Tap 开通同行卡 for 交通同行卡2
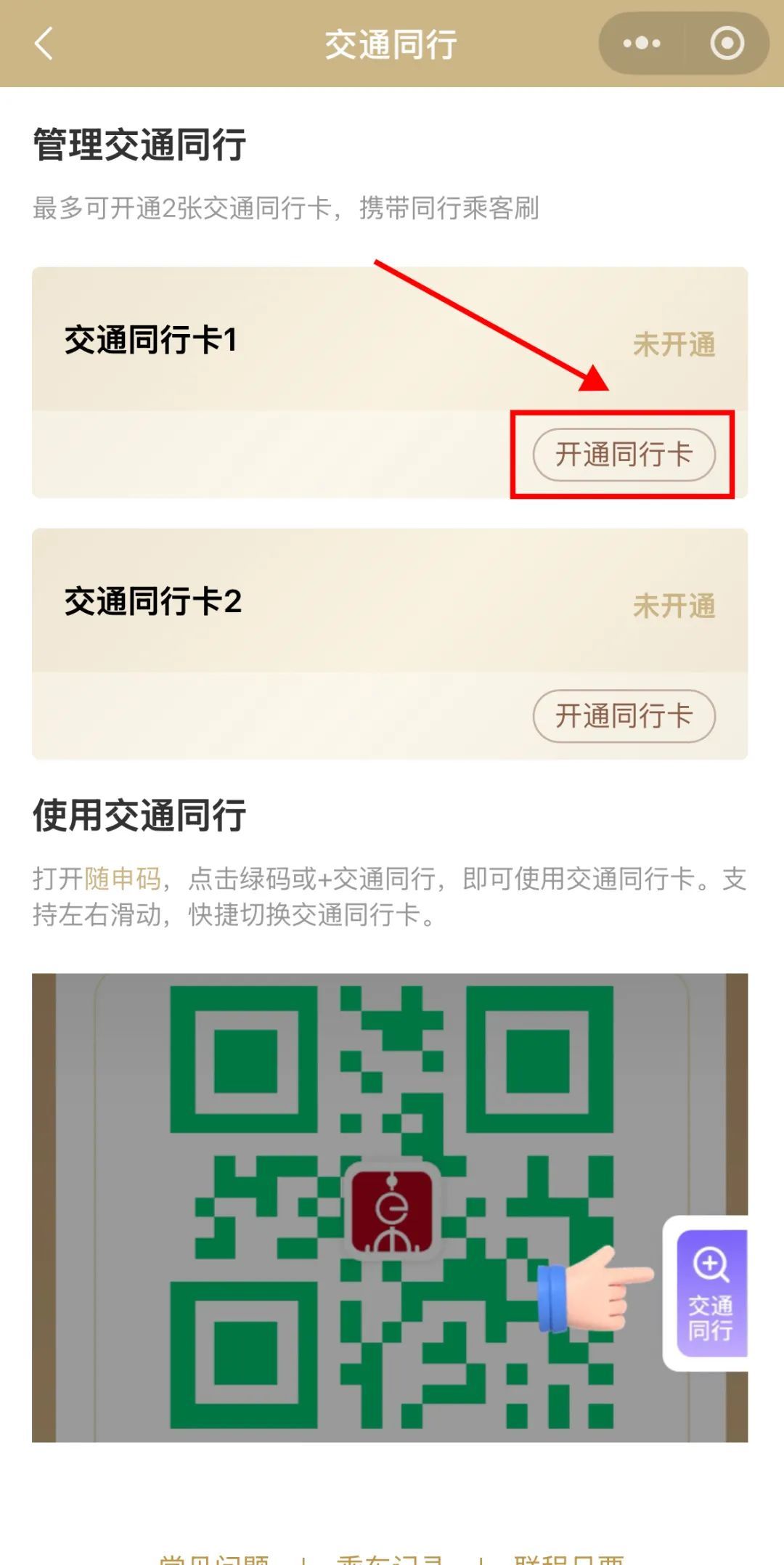Viewport: 784px width, 1565px height. (x=624, y=716)
